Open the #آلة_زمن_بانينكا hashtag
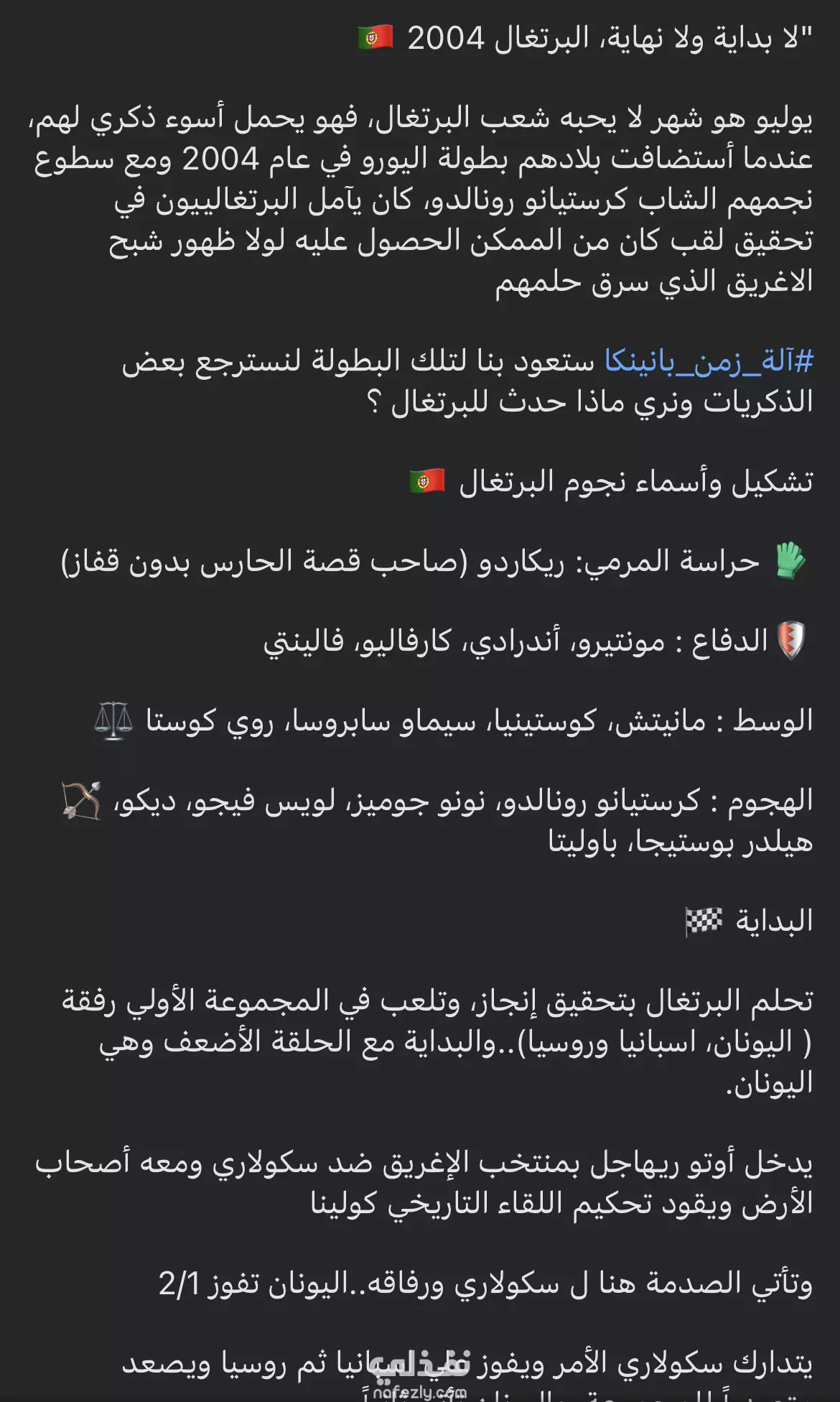 pyautogui.click(x=709, y=361)
